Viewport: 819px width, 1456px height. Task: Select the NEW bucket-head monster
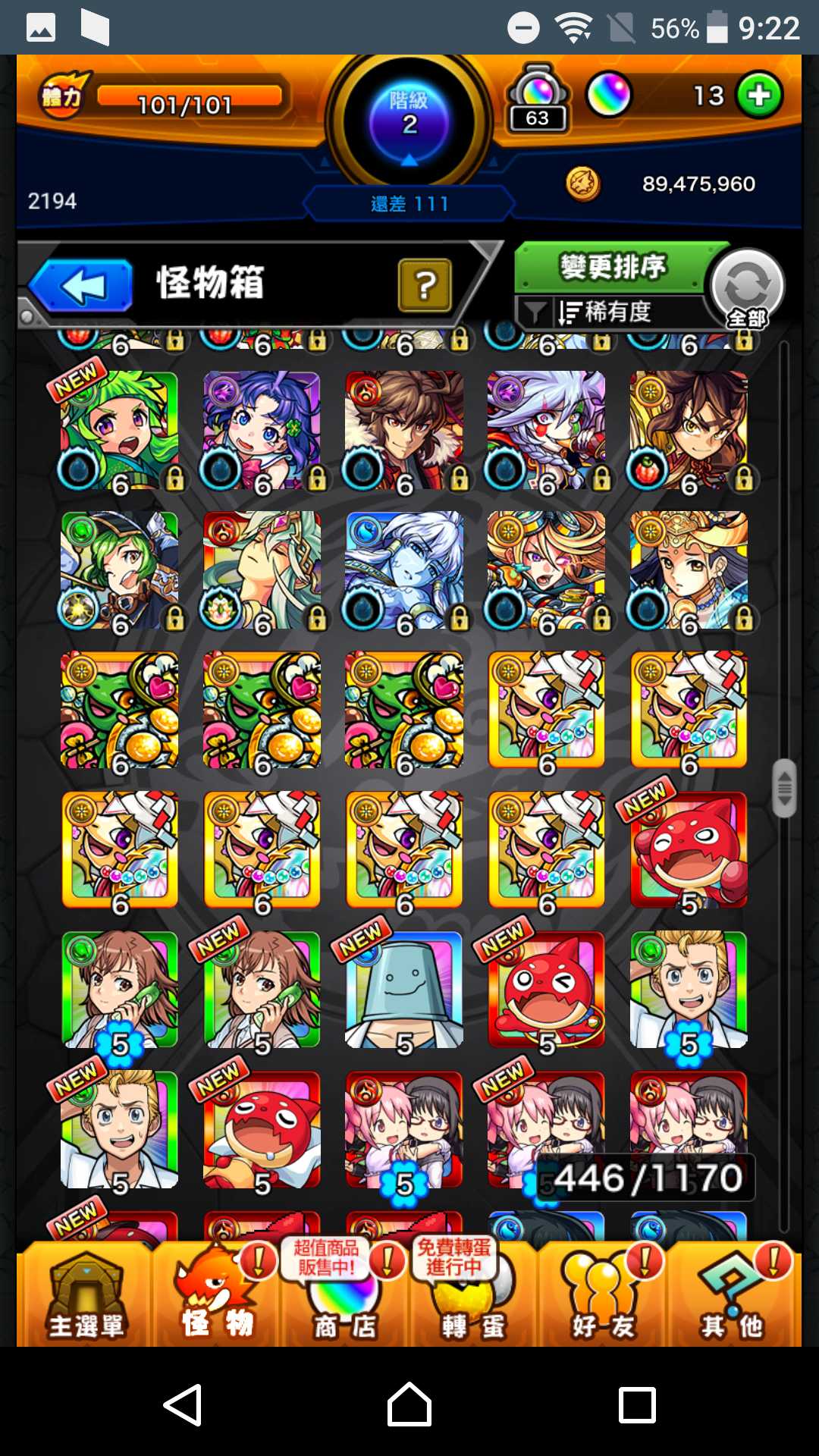point(403,990)
